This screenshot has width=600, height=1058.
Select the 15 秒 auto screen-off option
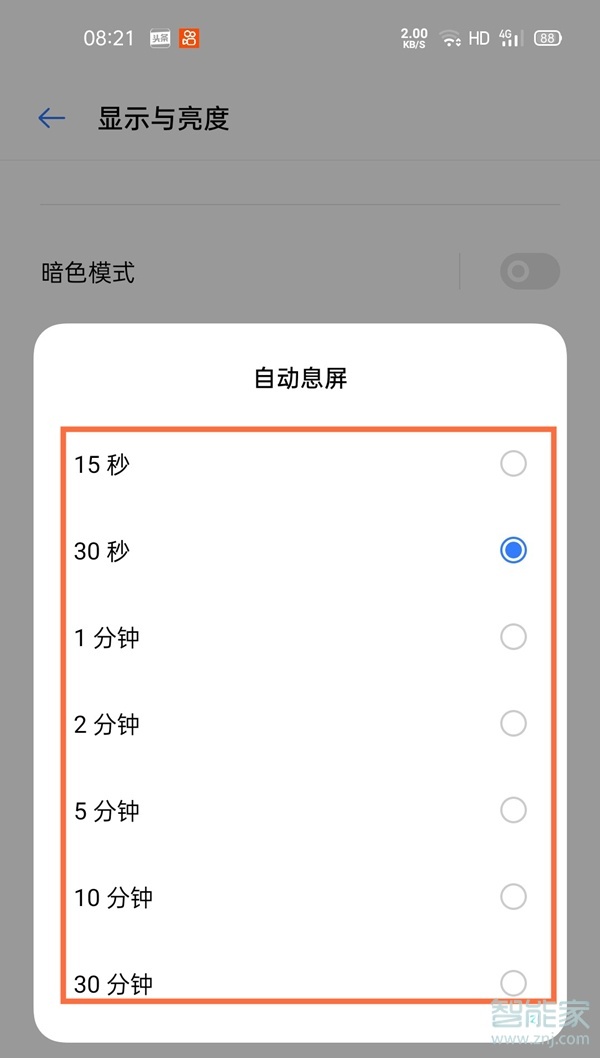coord(512,464)
